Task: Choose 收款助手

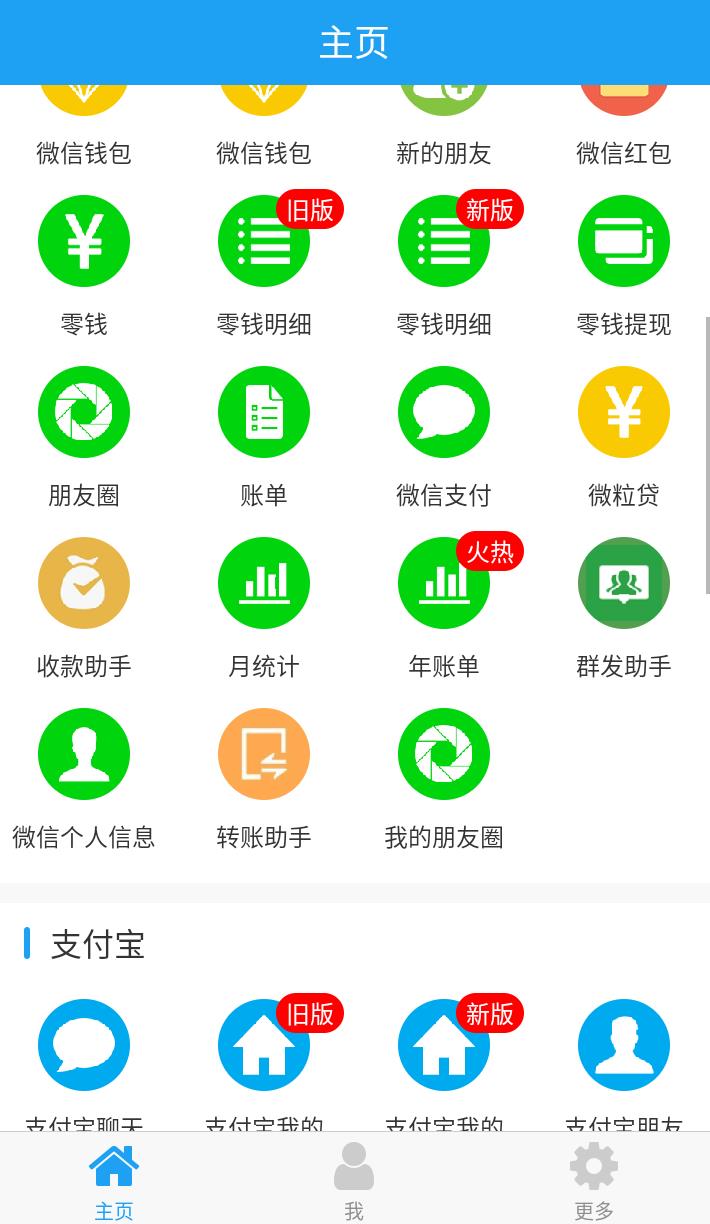Action: coord(84,584)
